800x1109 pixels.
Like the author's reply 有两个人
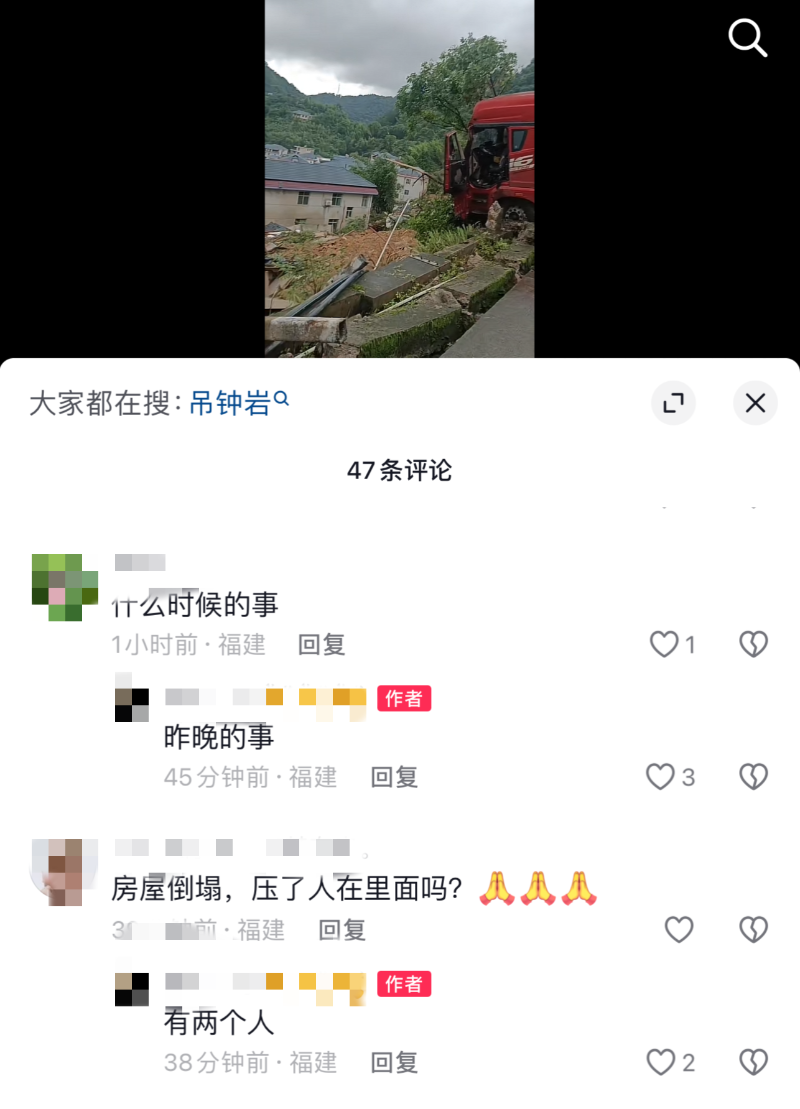click(660, 1062)
